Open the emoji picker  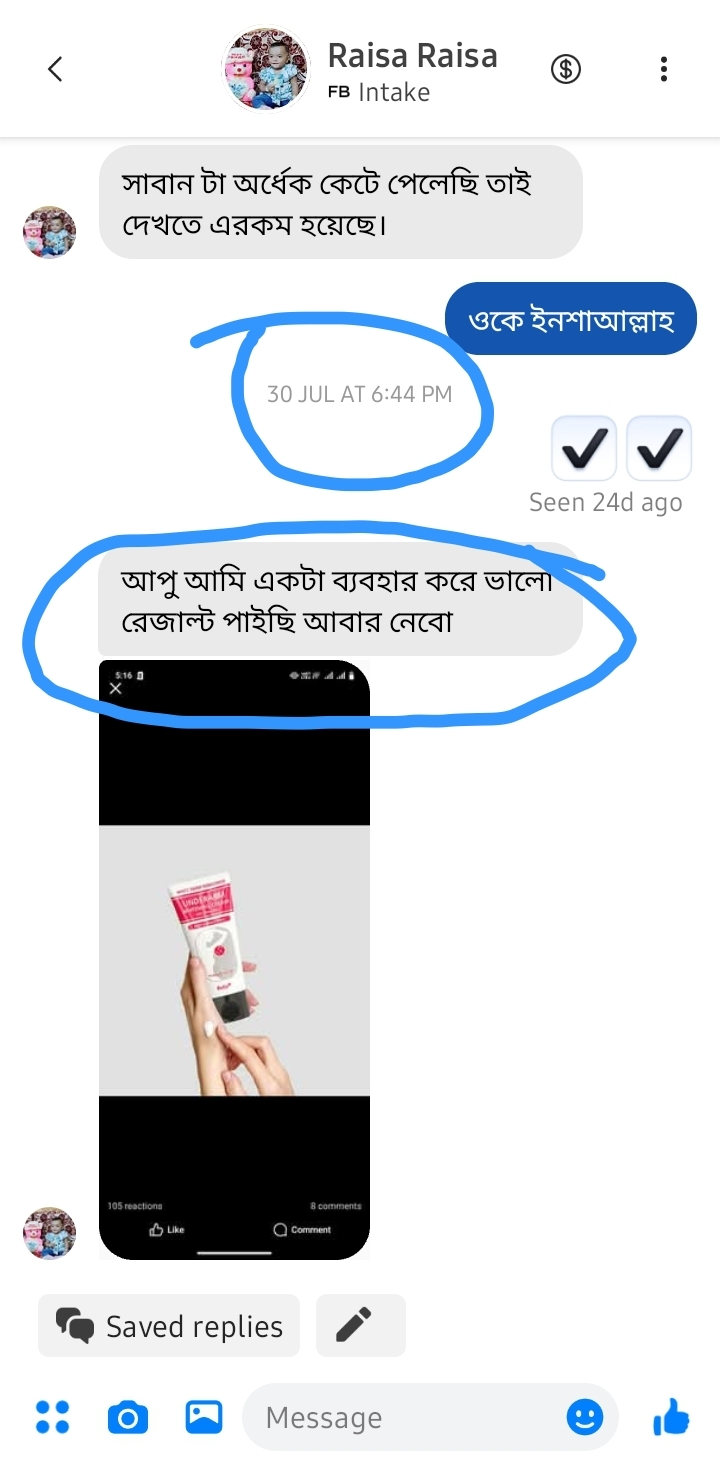585,1417
